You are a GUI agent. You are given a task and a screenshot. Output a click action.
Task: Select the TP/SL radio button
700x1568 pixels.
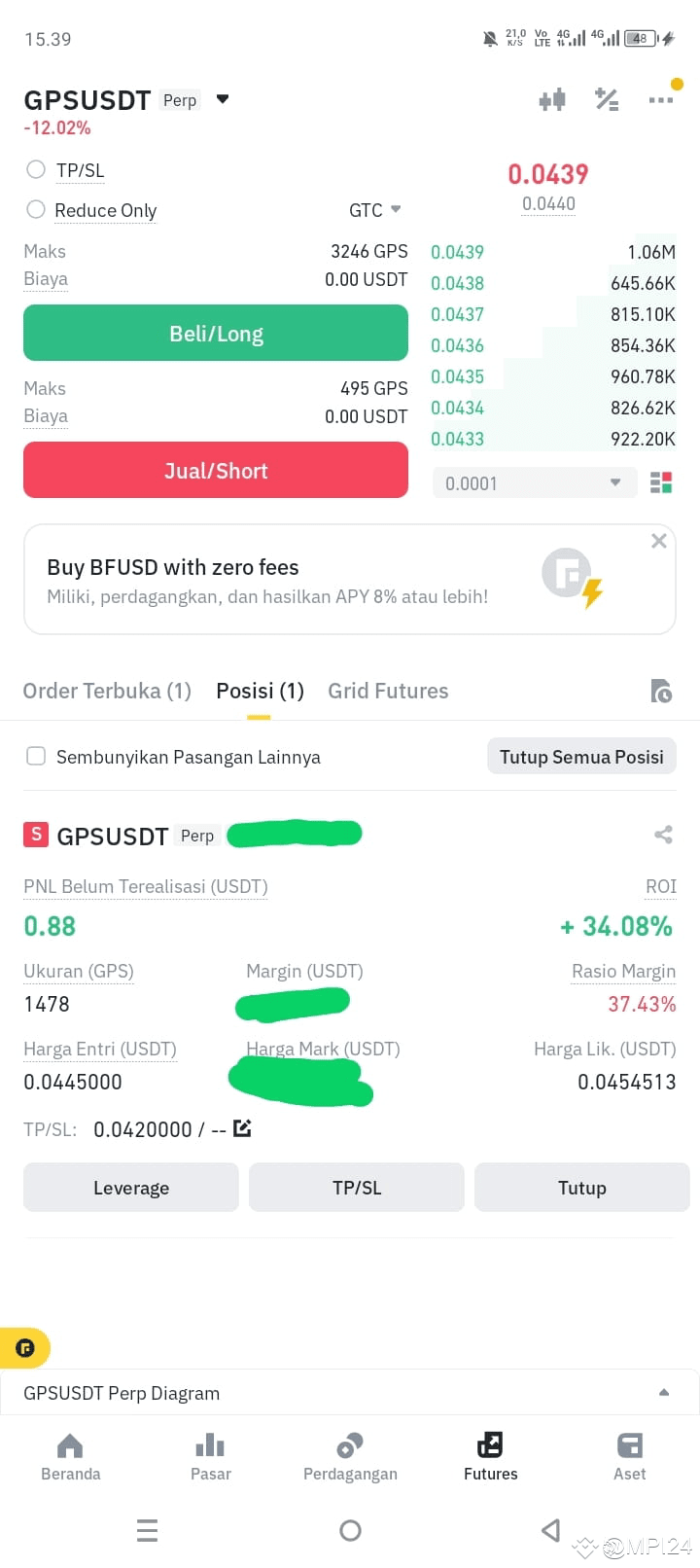(36, 168)
